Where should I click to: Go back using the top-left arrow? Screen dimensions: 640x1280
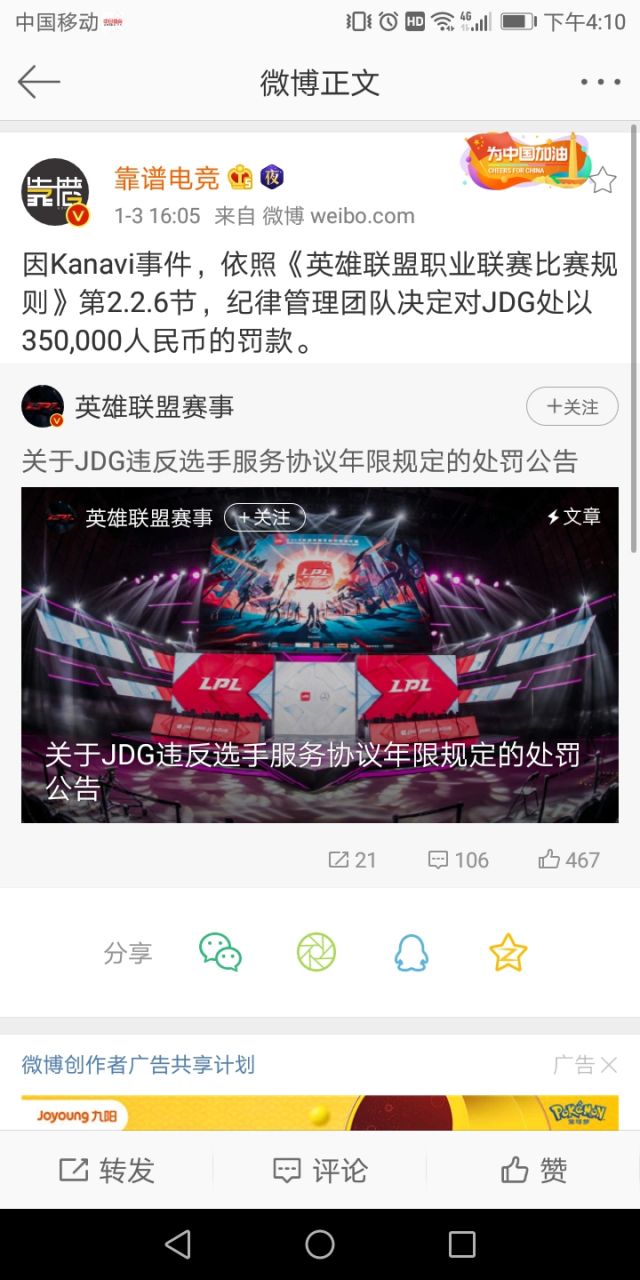tap(40, 82)
